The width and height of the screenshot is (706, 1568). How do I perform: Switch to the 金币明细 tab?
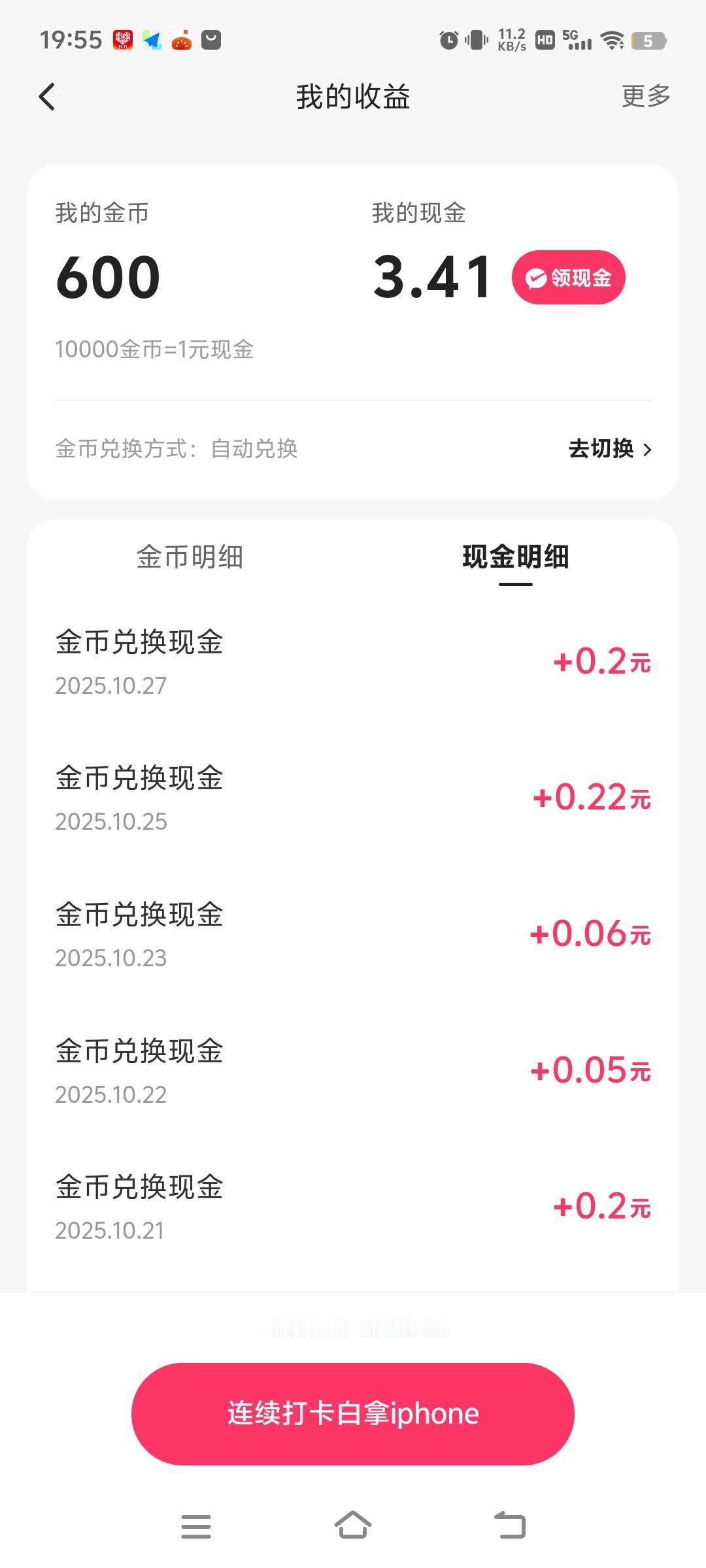point(190,557)
